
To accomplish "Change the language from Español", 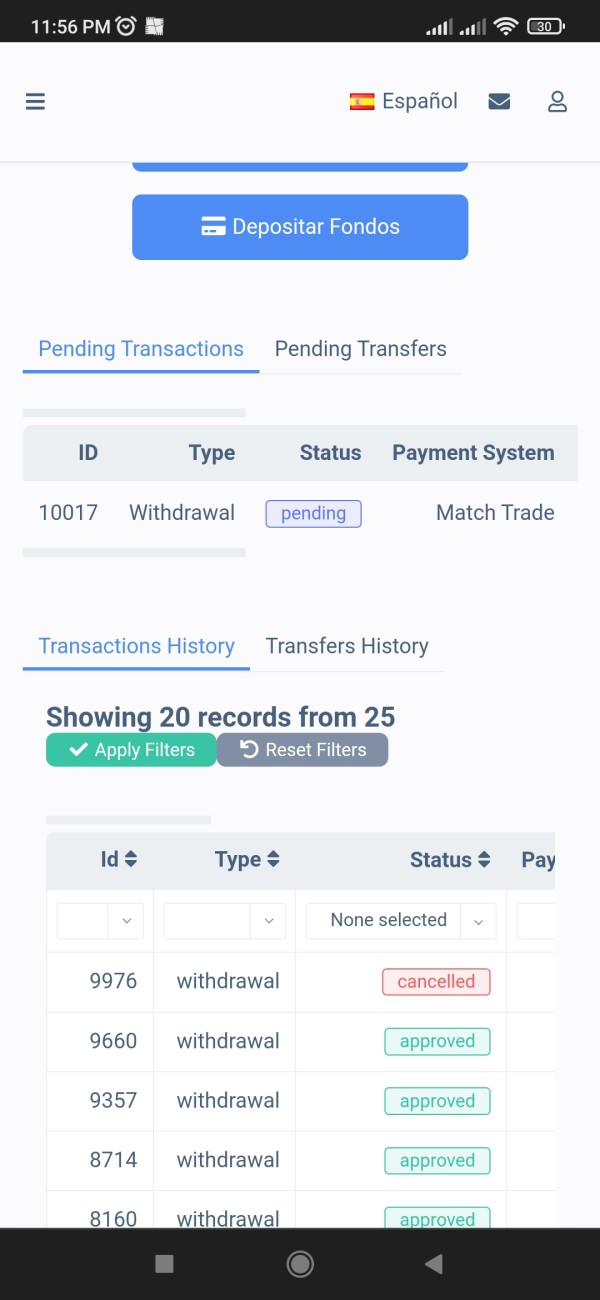I will (x=404, y=101).
